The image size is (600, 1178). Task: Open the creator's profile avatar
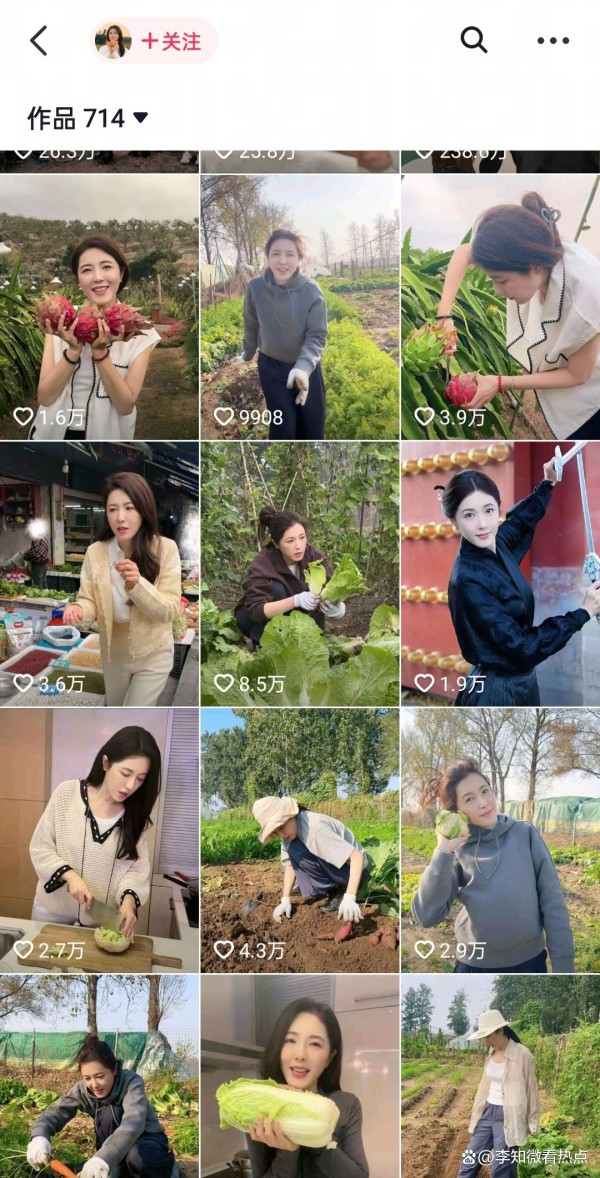point(113,41)
